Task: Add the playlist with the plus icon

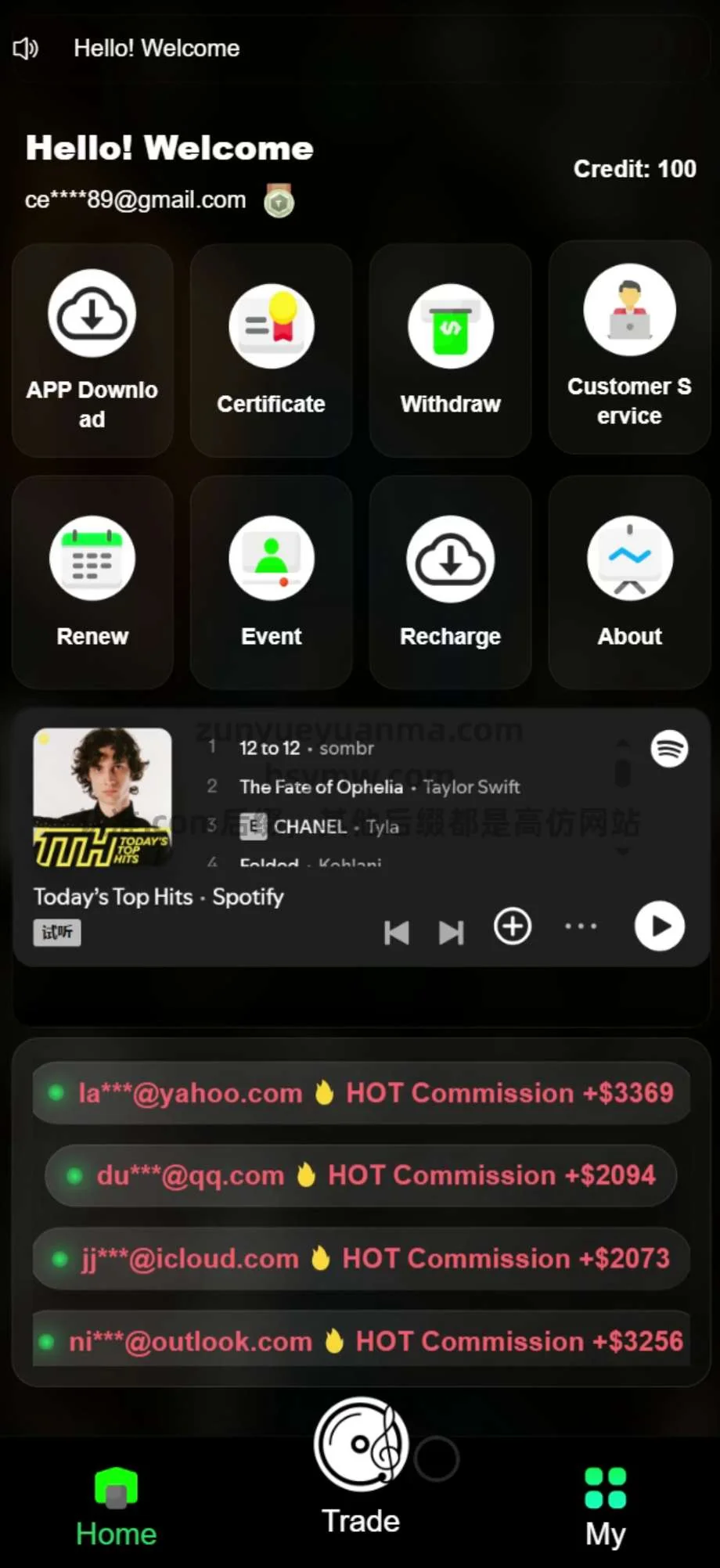Action: [513, 926]
